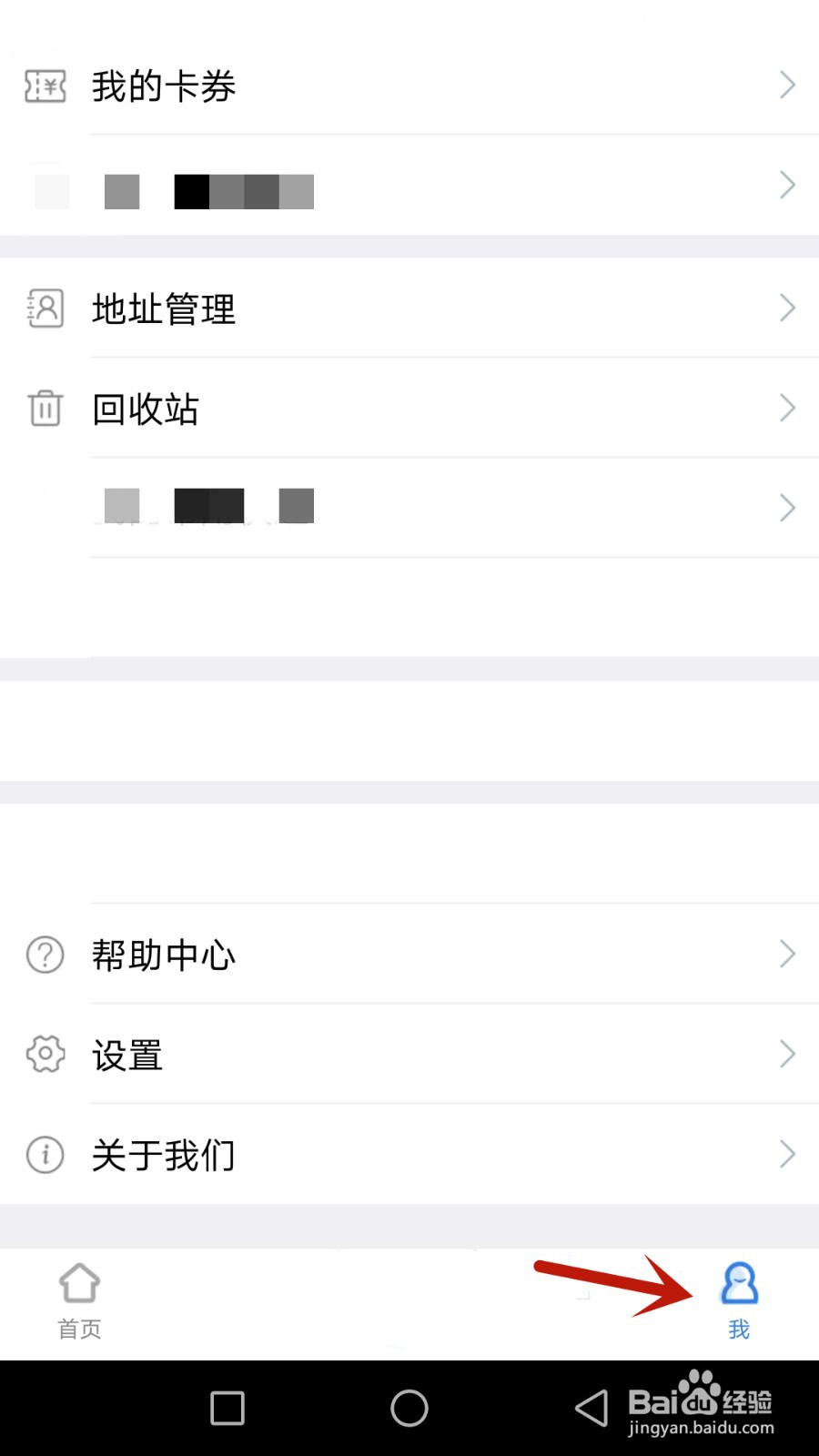The width and height of the screenshot is (819, 1456).
Task: Expand the 我的卡券 row chevron
Action: [786, 85]
